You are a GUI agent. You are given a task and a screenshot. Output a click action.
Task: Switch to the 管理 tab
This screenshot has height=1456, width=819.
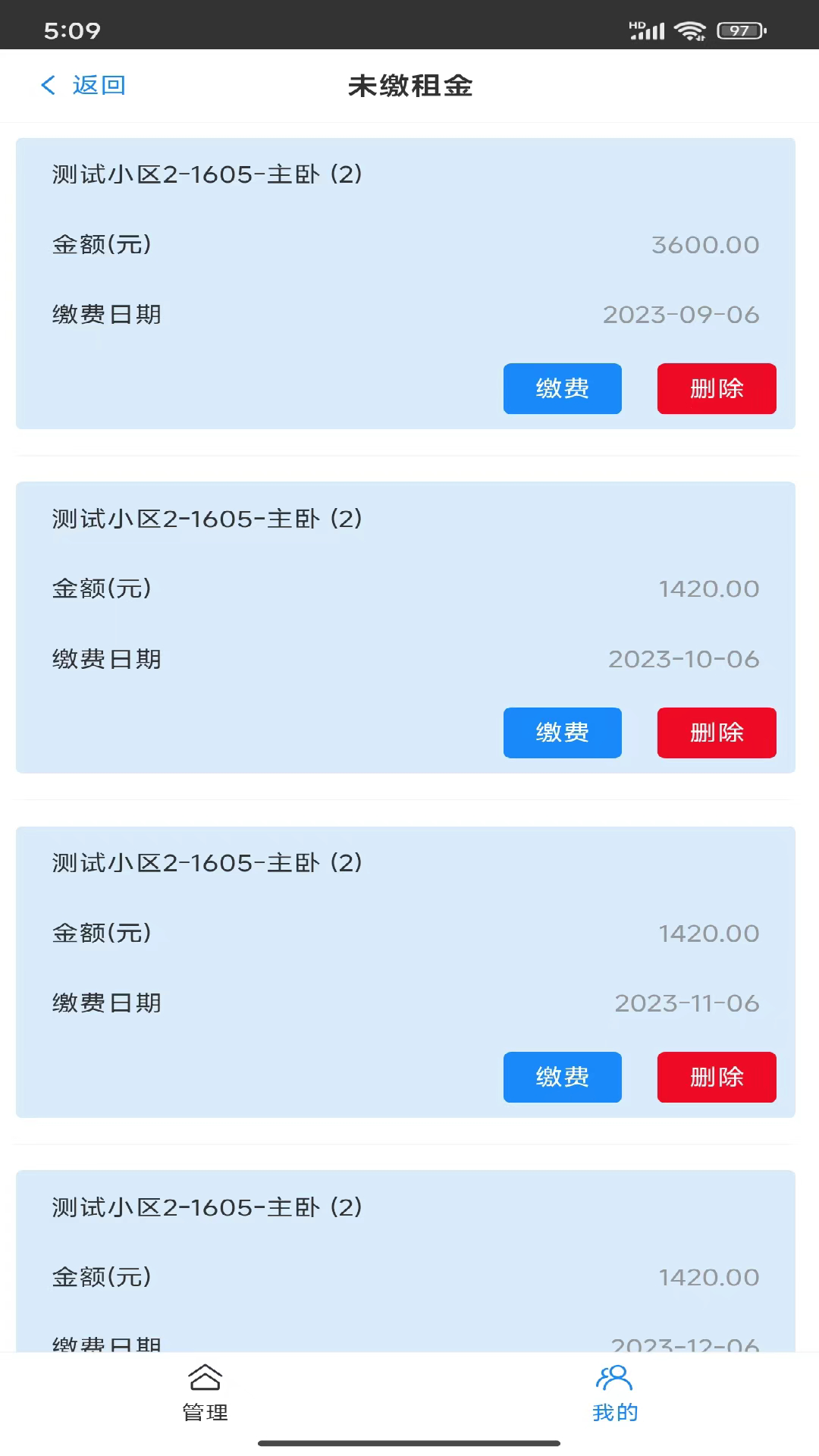coord(205,1394)
